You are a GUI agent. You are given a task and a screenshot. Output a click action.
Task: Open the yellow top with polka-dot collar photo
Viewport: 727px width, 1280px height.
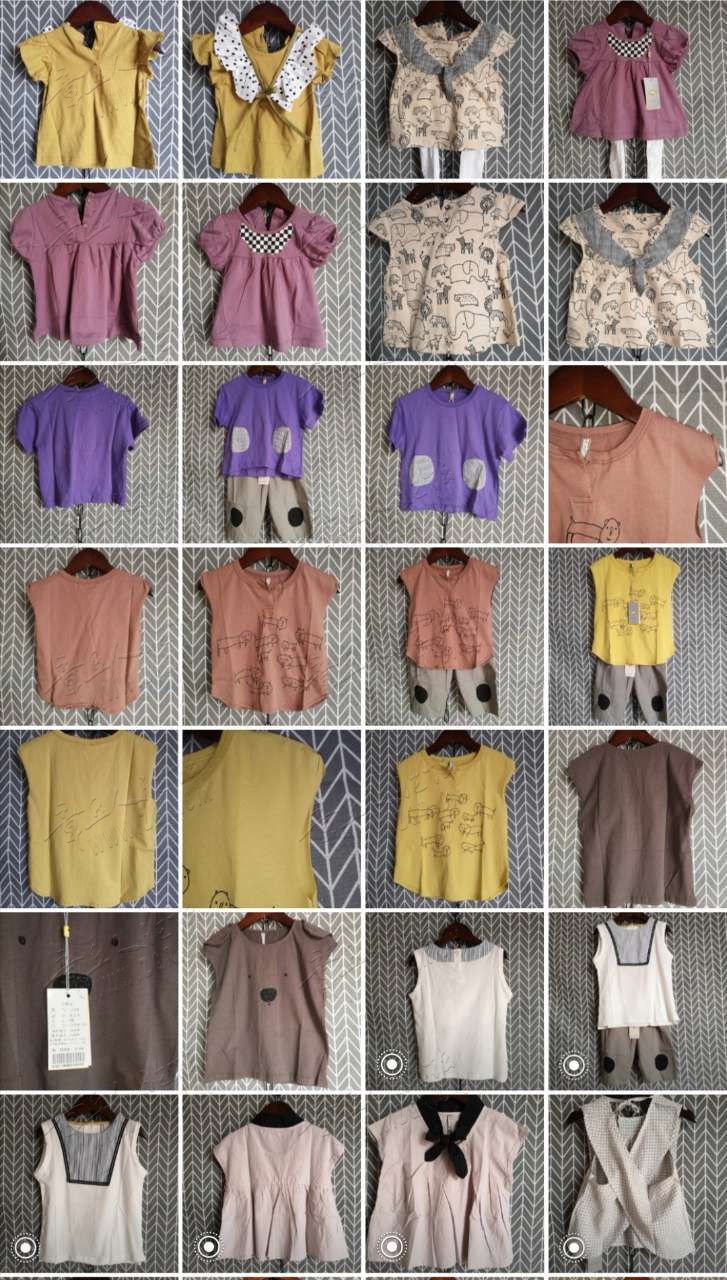[271, 89]
